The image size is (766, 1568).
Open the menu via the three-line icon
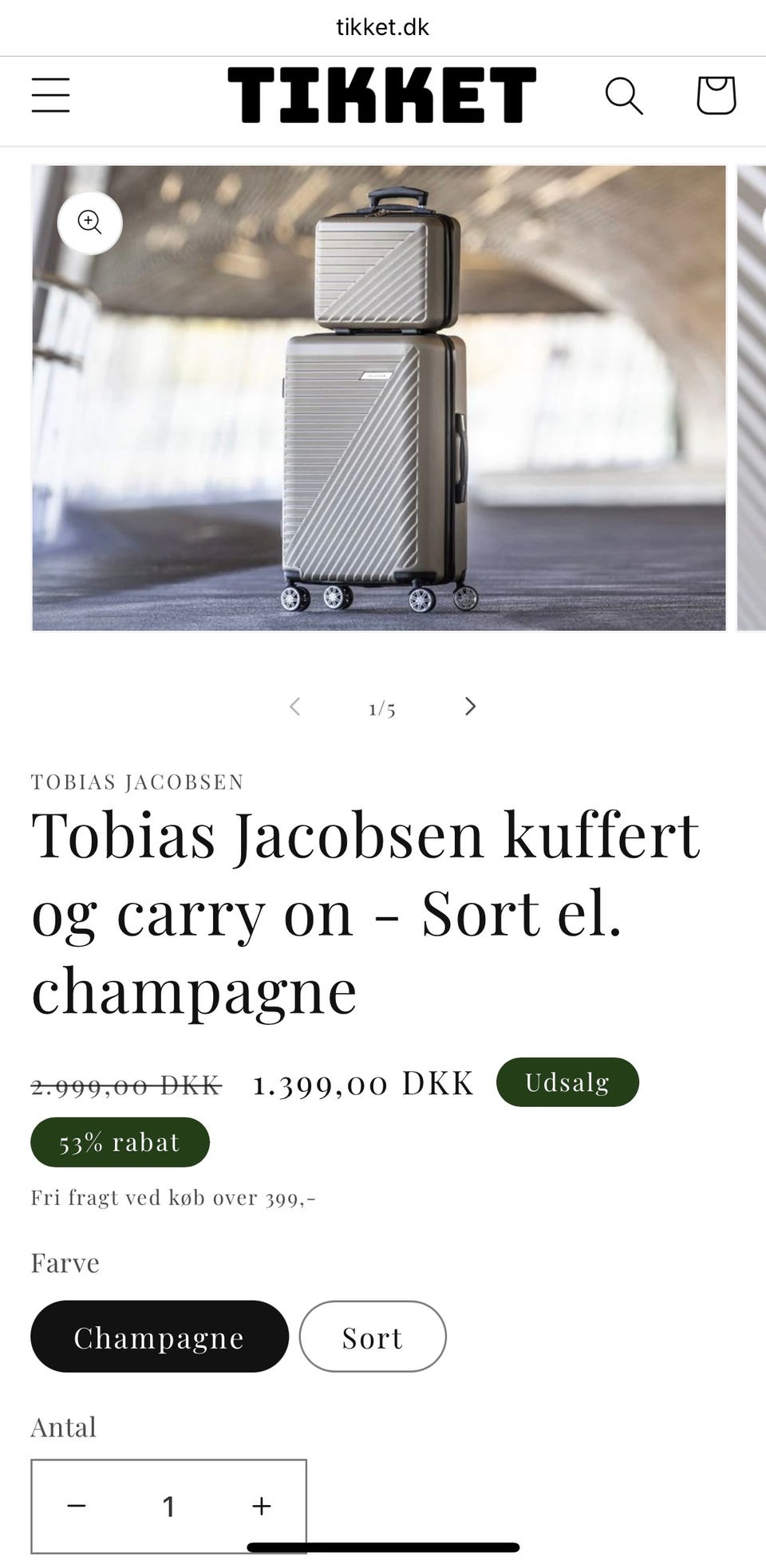50,96
